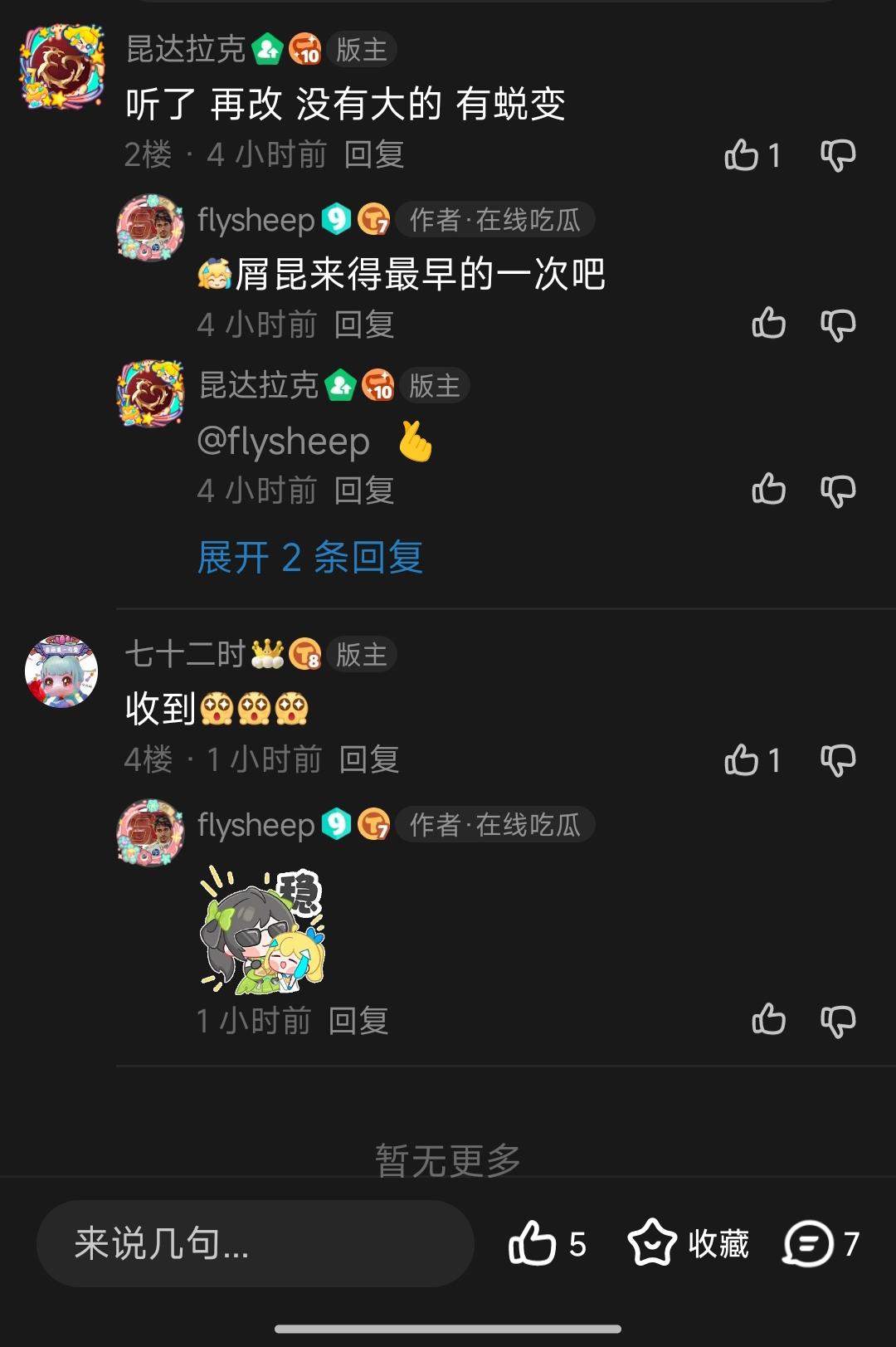
Task: Click the sticker image posted by flysheep
Action: point(265,930)
